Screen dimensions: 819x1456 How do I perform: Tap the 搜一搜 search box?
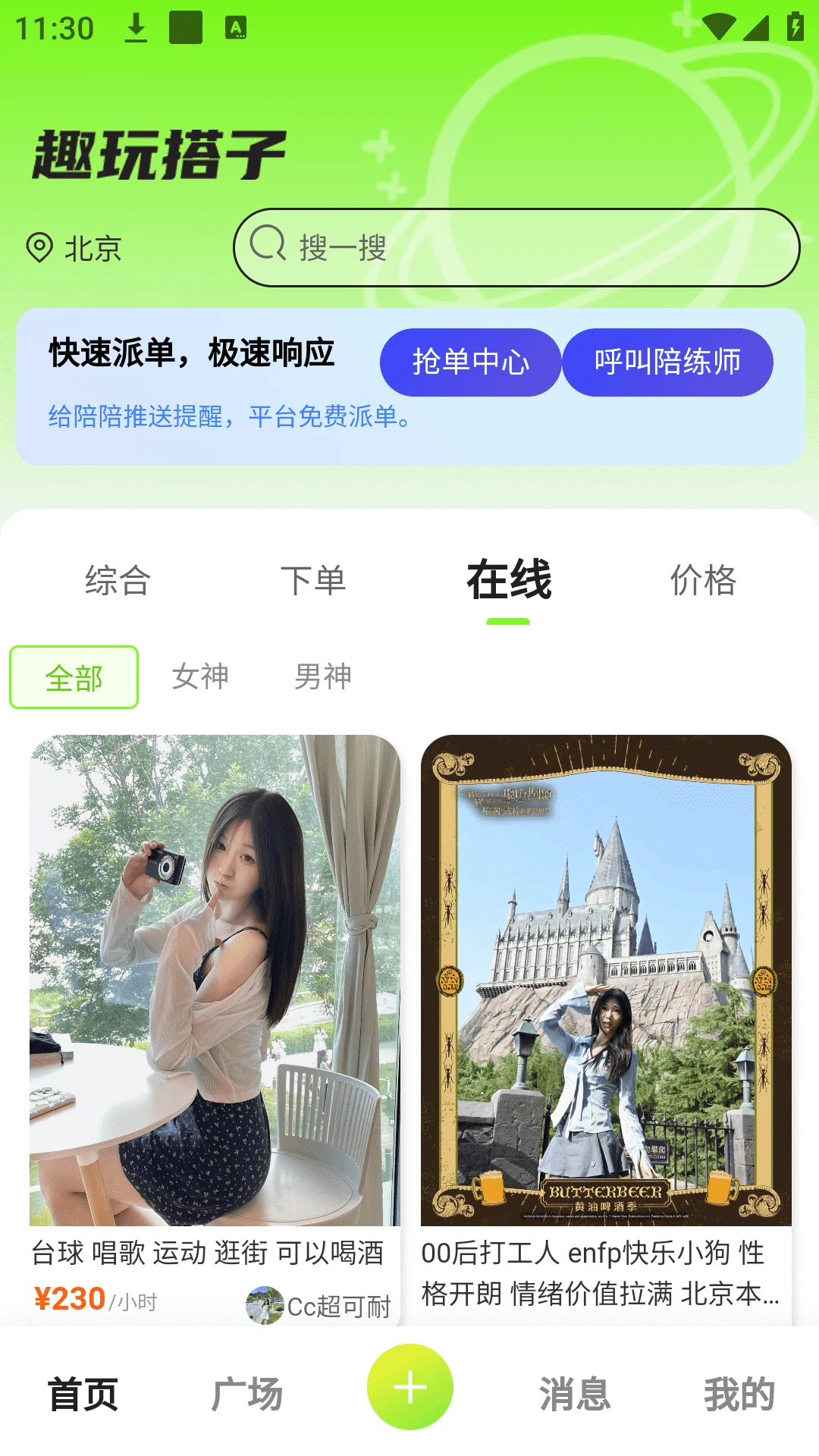coord(516,248)
